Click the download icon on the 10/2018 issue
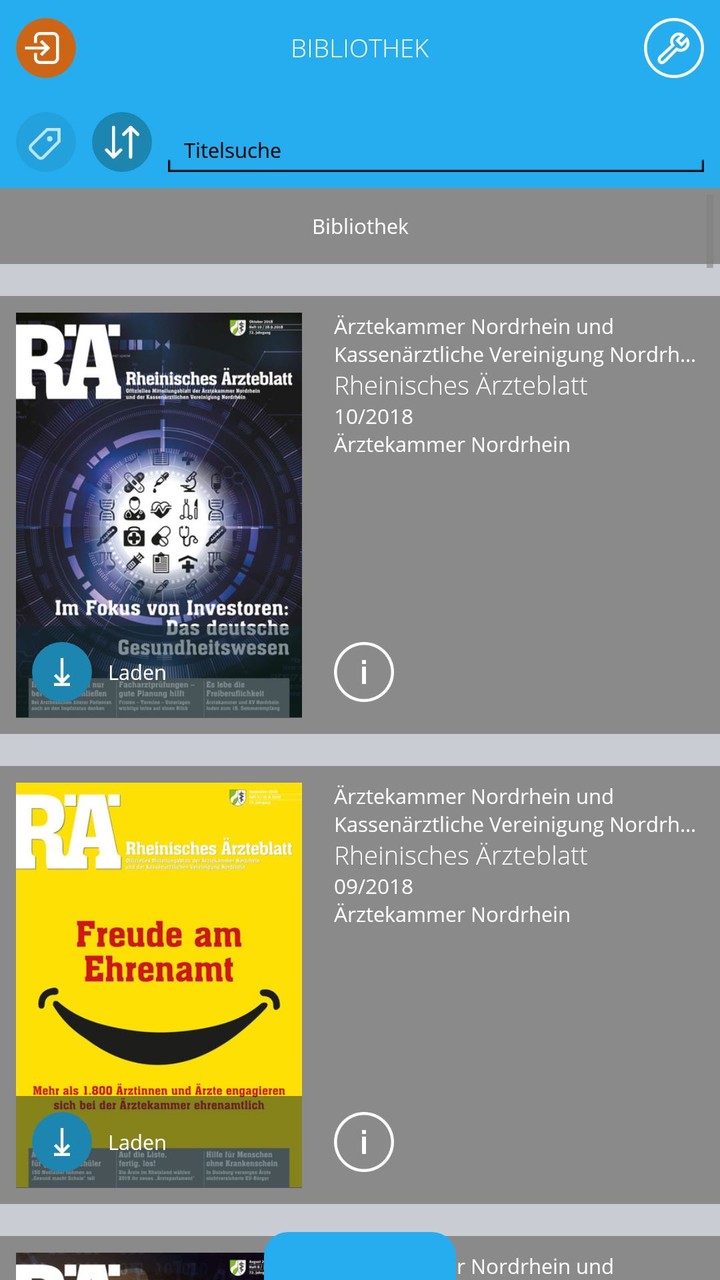720x1280 pixels. [x=62, y=672]
